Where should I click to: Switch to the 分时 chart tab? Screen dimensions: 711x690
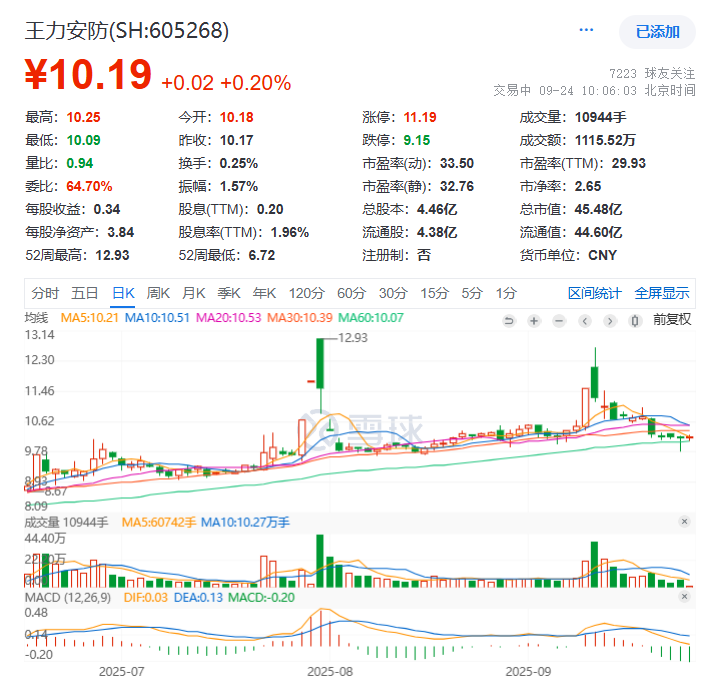pos(45,293)
